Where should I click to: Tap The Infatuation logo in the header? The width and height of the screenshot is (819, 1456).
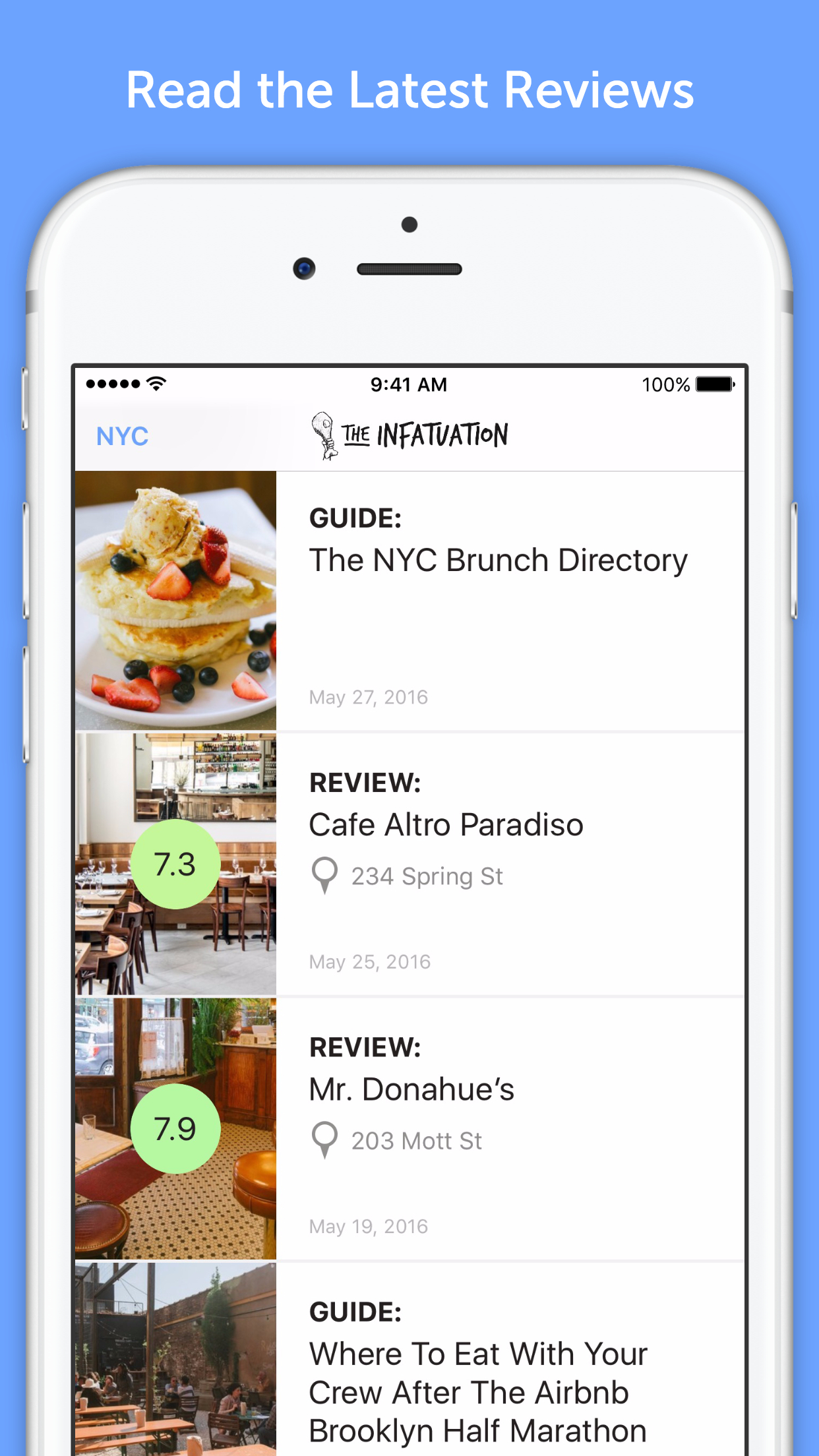pos(409,434)
